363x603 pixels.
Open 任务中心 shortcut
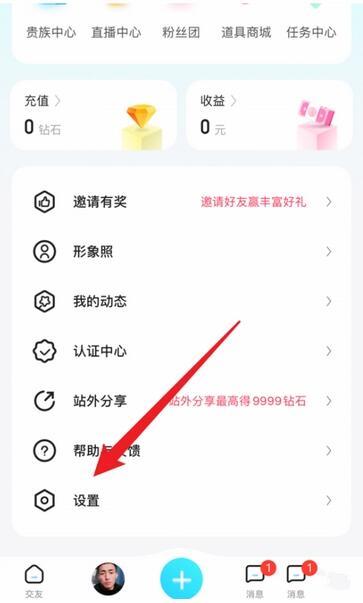click(x=311, y=32)
